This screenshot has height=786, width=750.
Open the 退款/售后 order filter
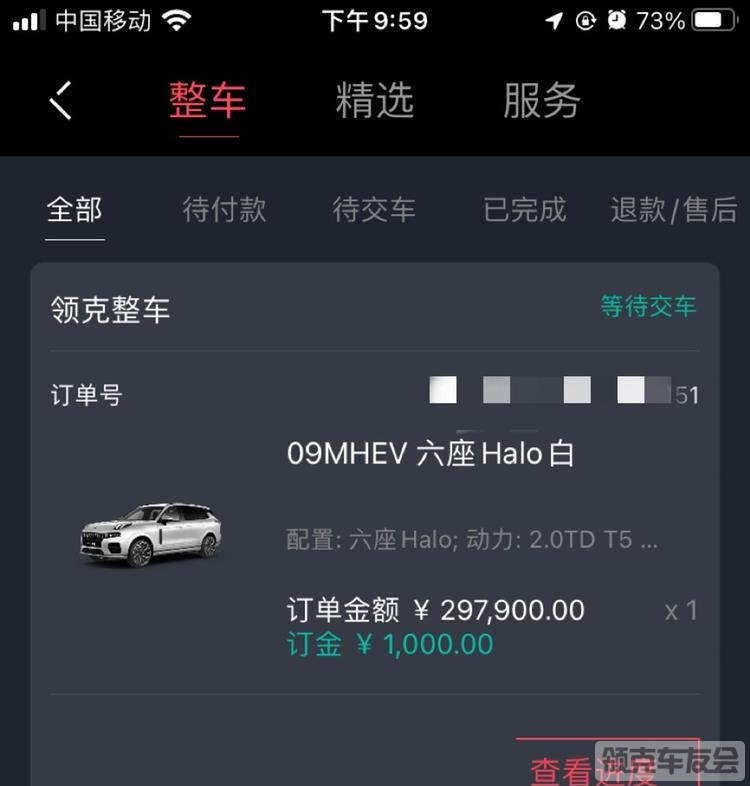(x=674, y=210)
